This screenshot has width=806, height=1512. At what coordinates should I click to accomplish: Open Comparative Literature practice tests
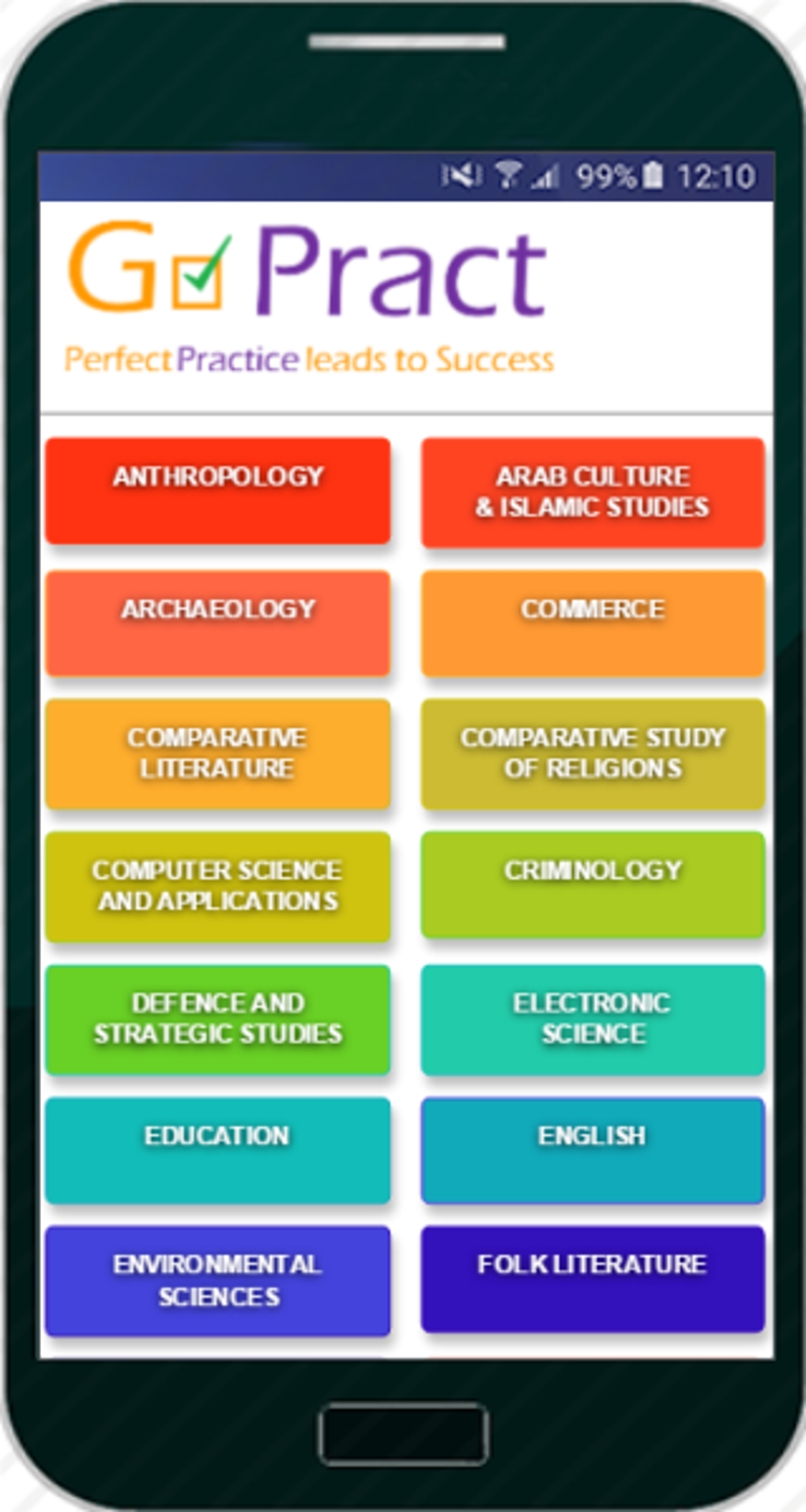217,754
